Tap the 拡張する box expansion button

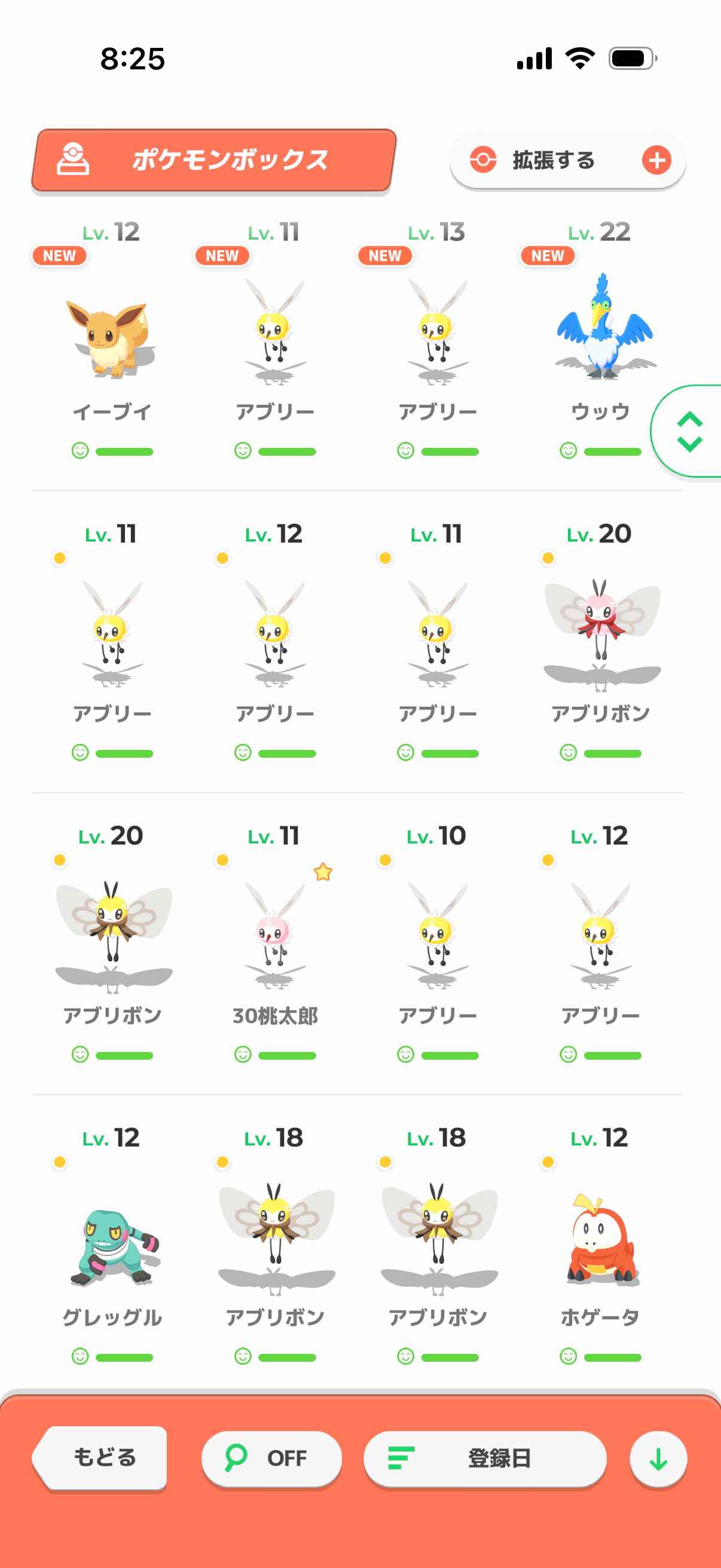point(567,161)
